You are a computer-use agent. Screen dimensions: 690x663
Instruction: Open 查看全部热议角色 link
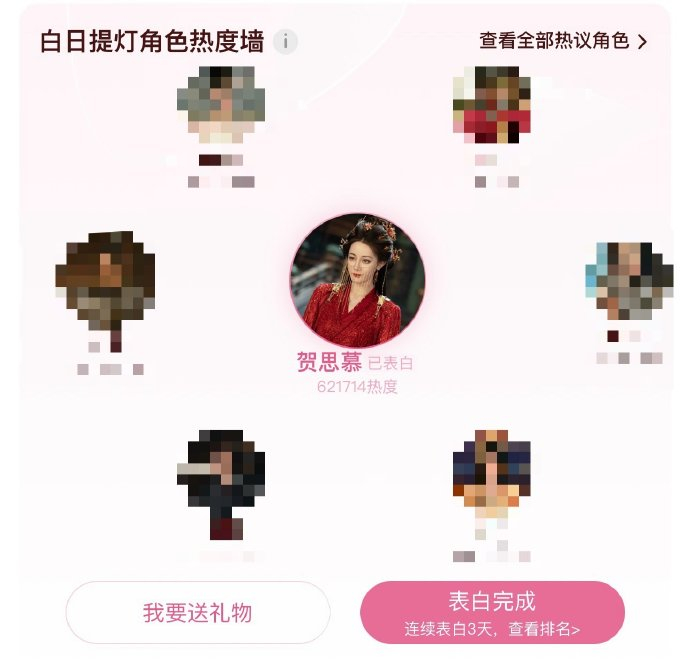[x=563, y=41]
